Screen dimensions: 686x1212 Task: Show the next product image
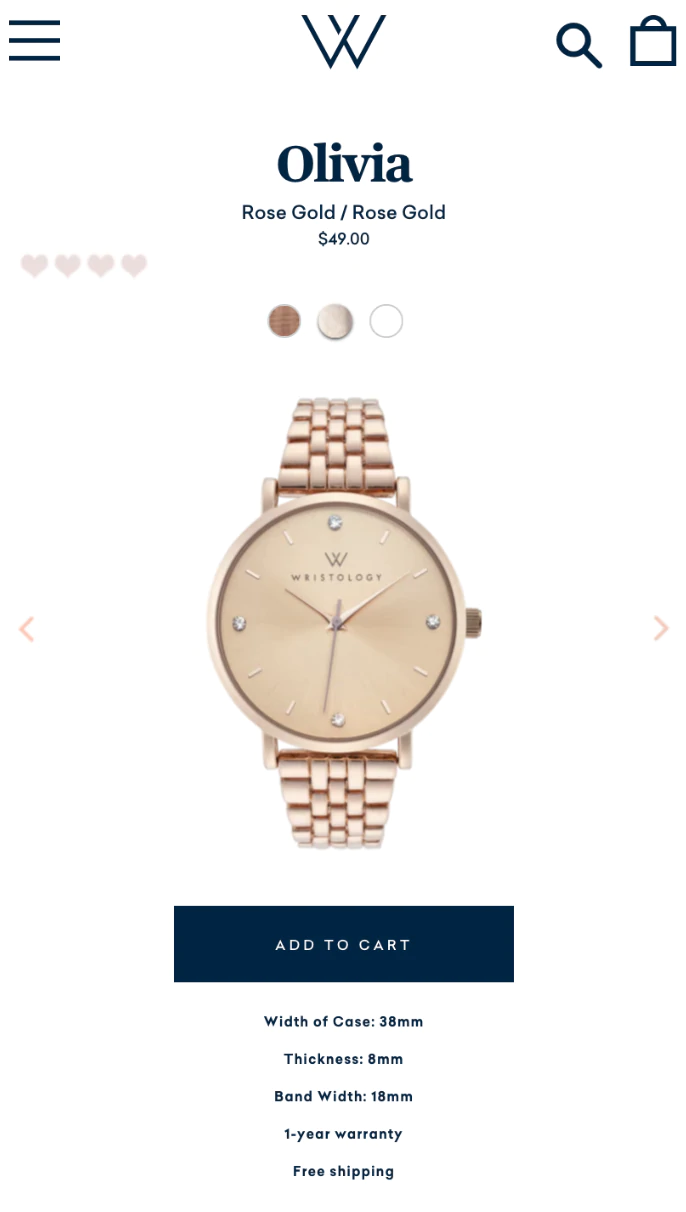[660, 628]
